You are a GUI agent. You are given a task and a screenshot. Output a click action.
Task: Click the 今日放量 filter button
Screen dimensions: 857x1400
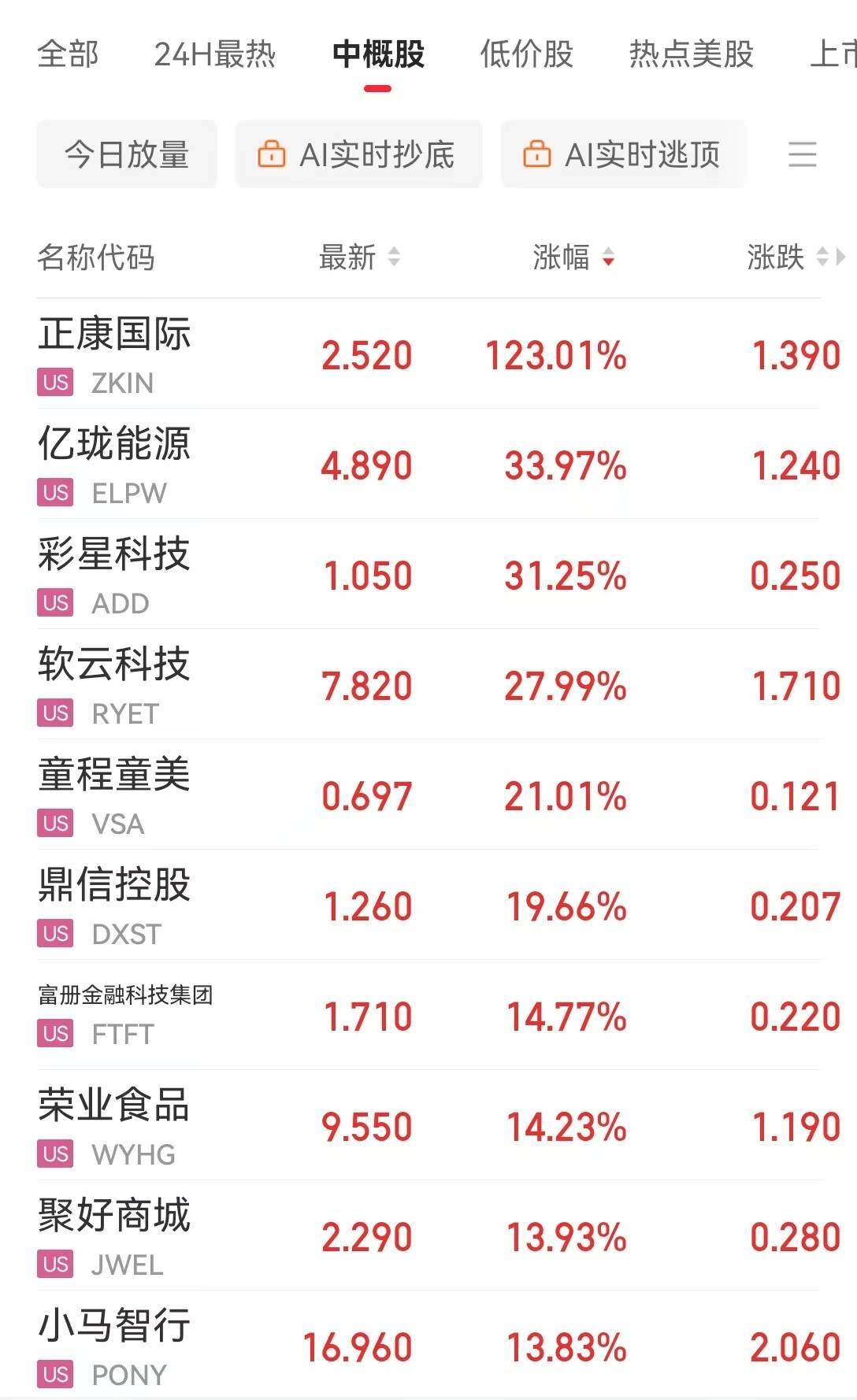(x=128, y=154)
